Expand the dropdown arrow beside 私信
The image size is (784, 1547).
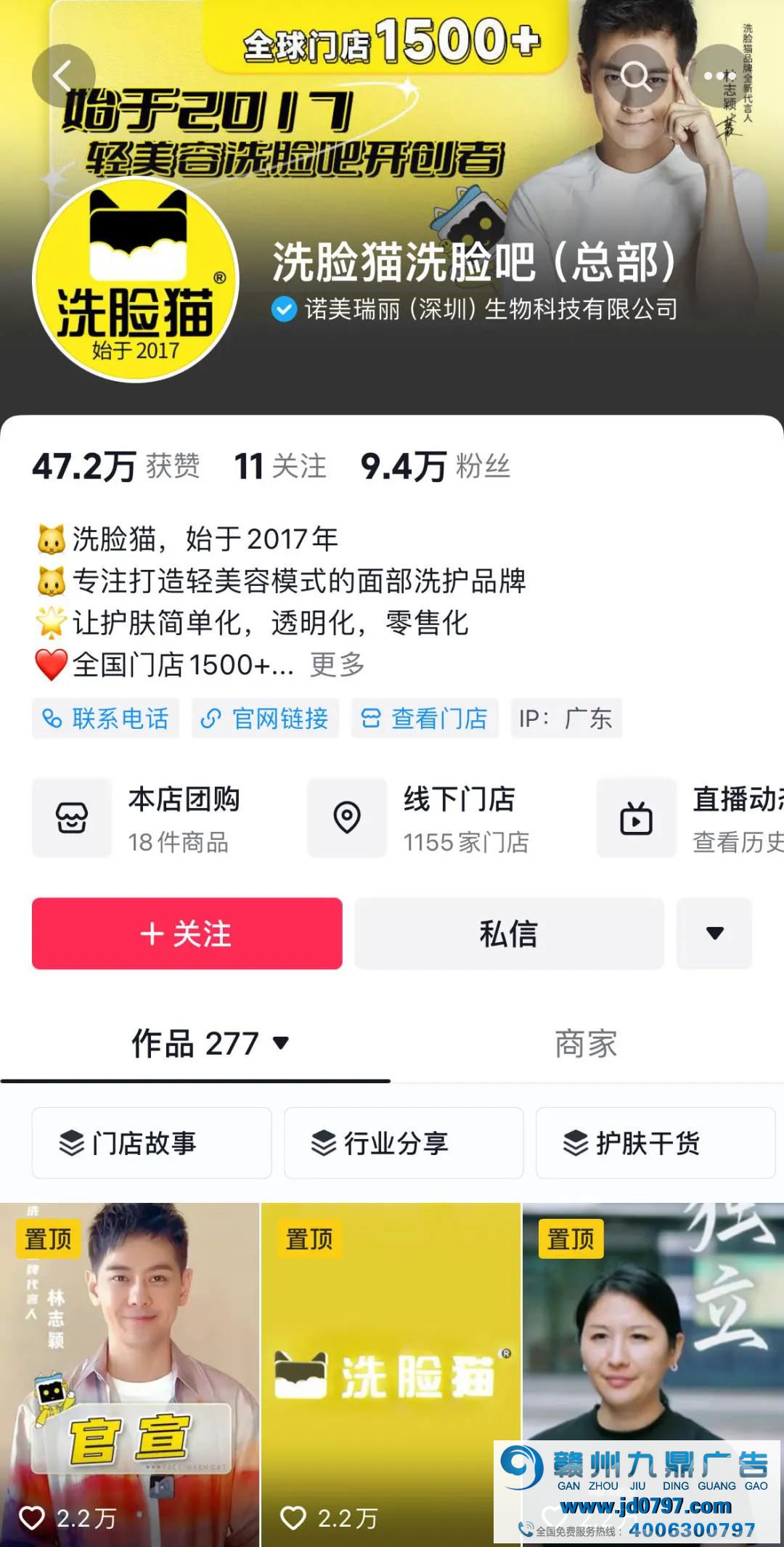(714, 934)
